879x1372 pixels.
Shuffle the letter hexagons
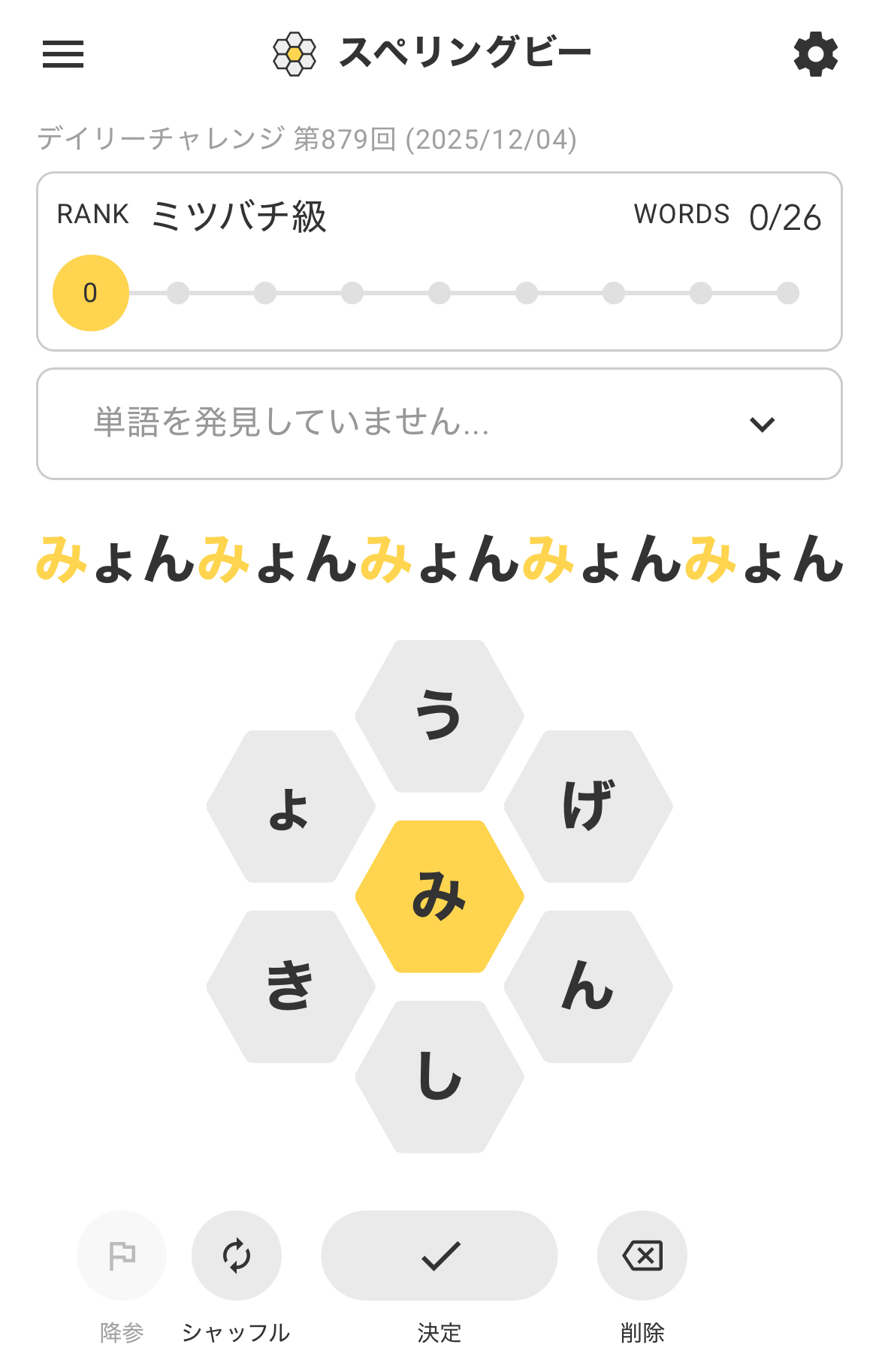coord(237,1256)
